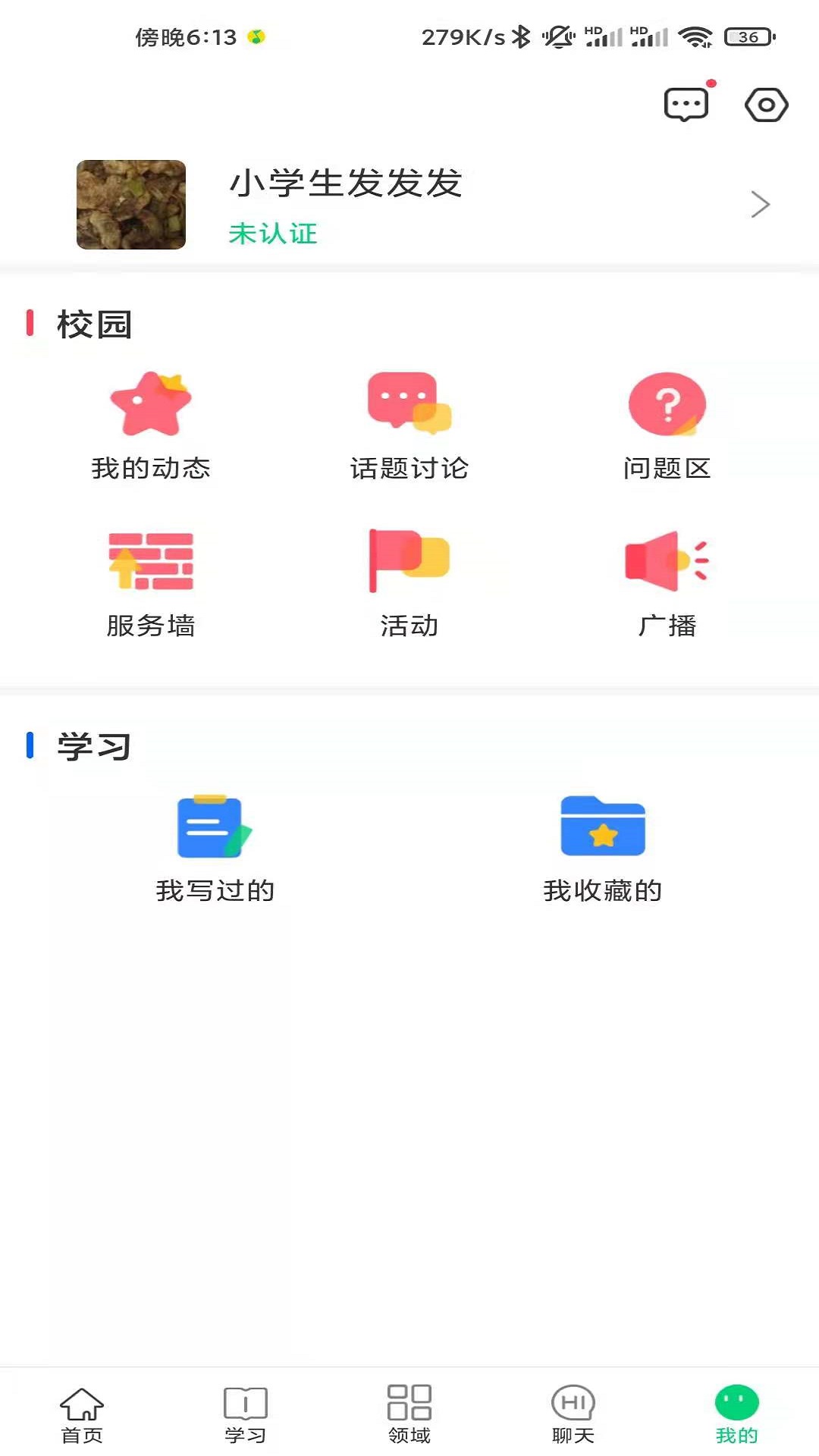The width and height of the screenshot is (819, 1456).
Task: Open 我写过的 notes icon
Action: 215,827
